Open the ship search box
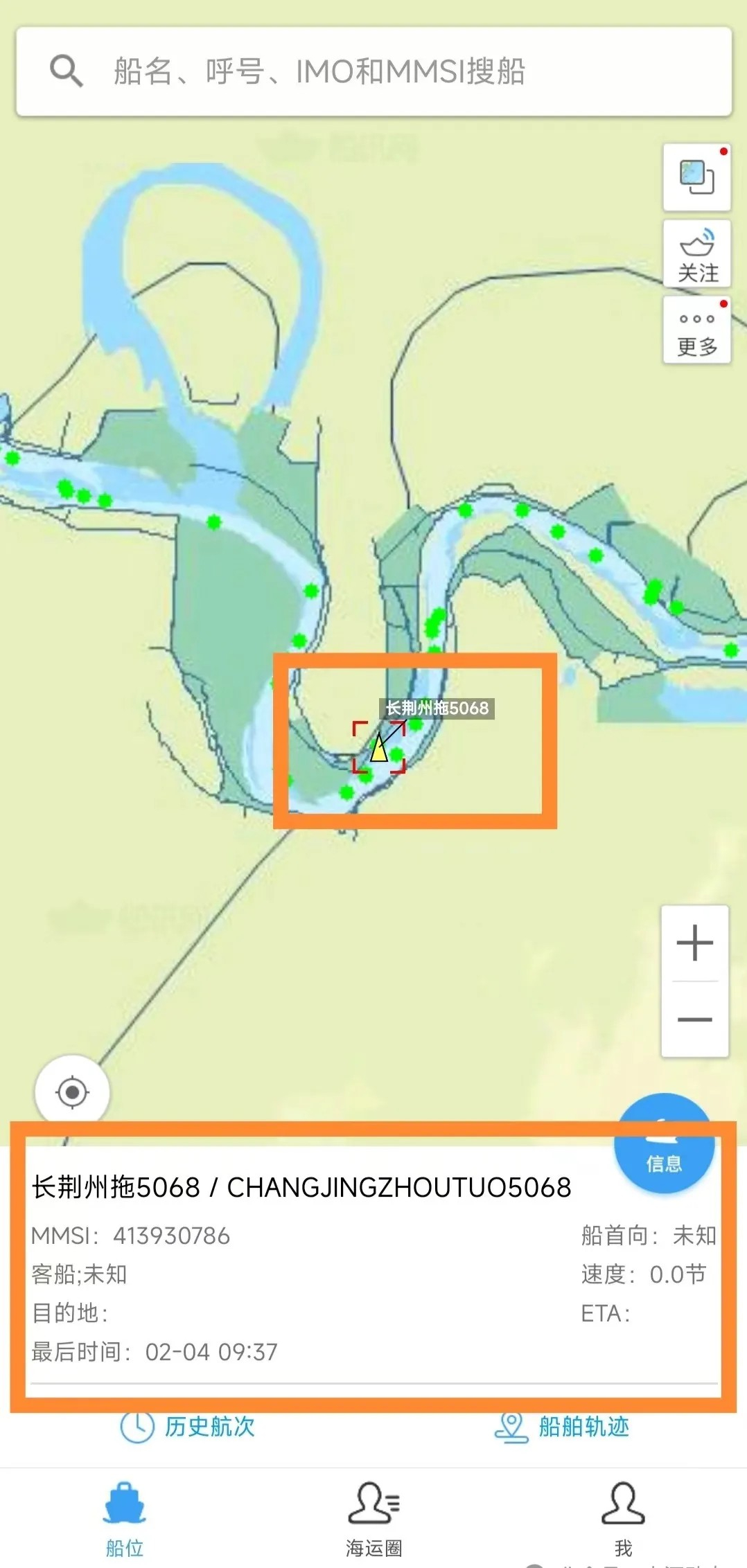Image resolution: width=747 pixels, height=1568 pixels. 374,71
